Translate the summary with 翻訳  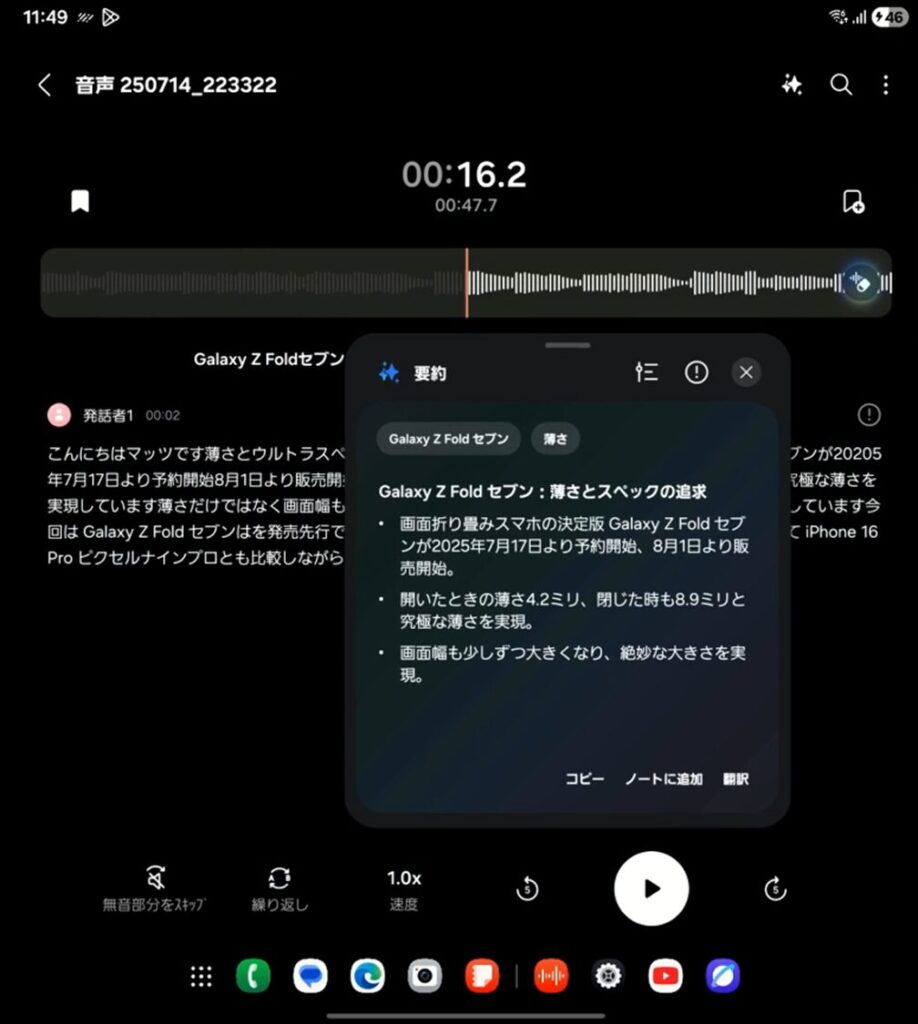[736, 779]
